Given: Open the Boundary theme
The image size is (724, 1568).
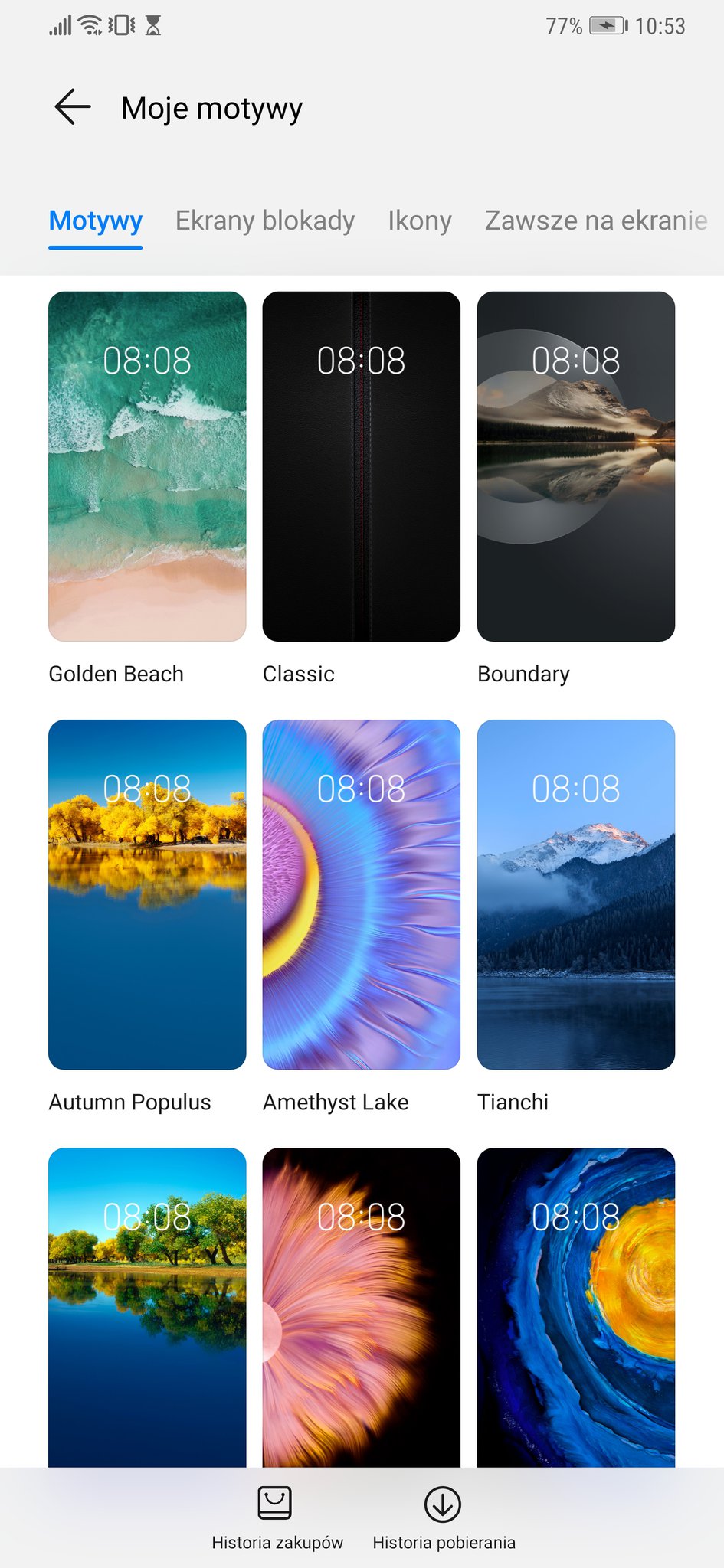Looking at the screenshot, I should tap(576, 466).
